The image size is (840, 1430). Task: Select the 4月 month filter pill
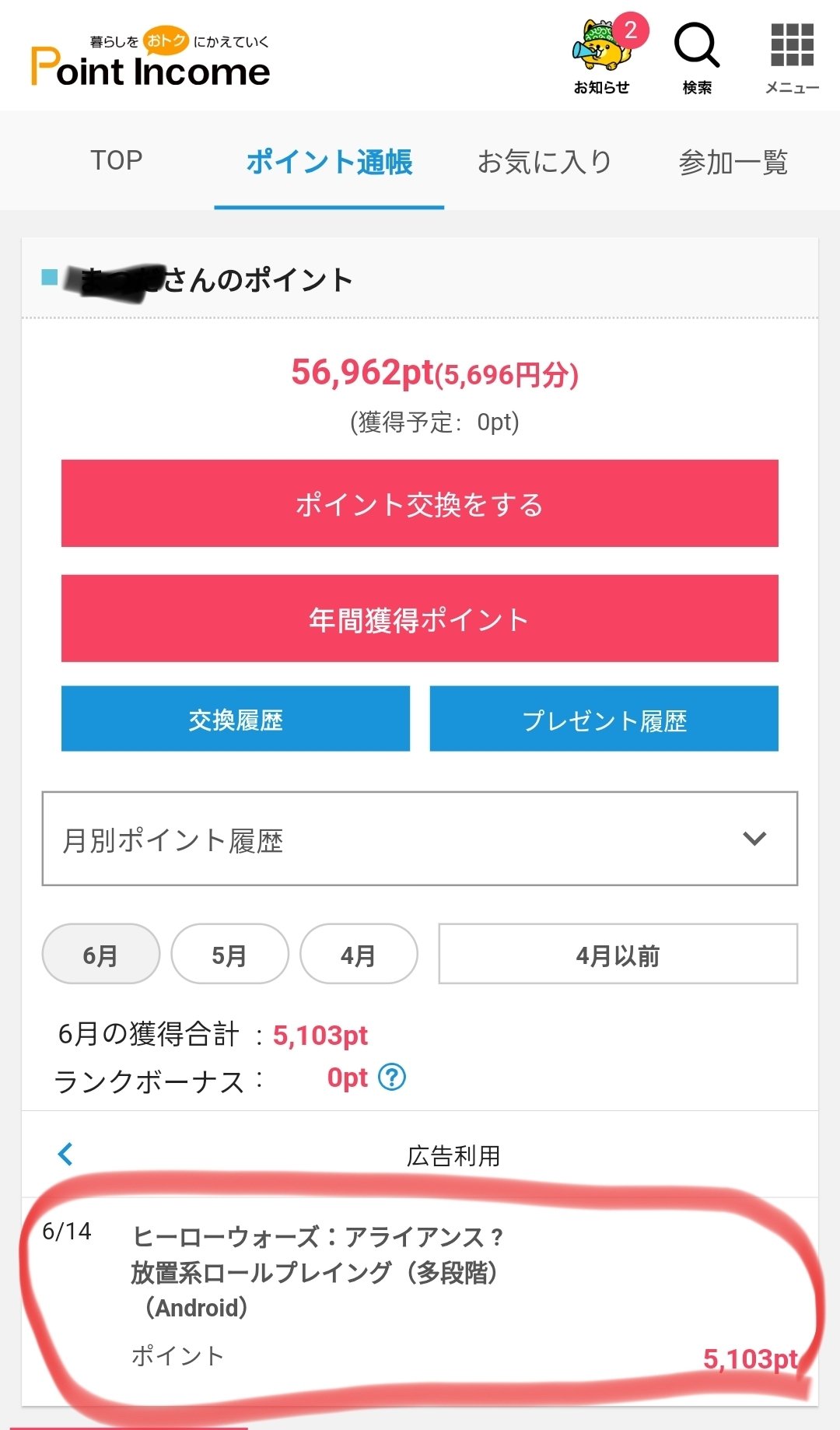point(359,954)
